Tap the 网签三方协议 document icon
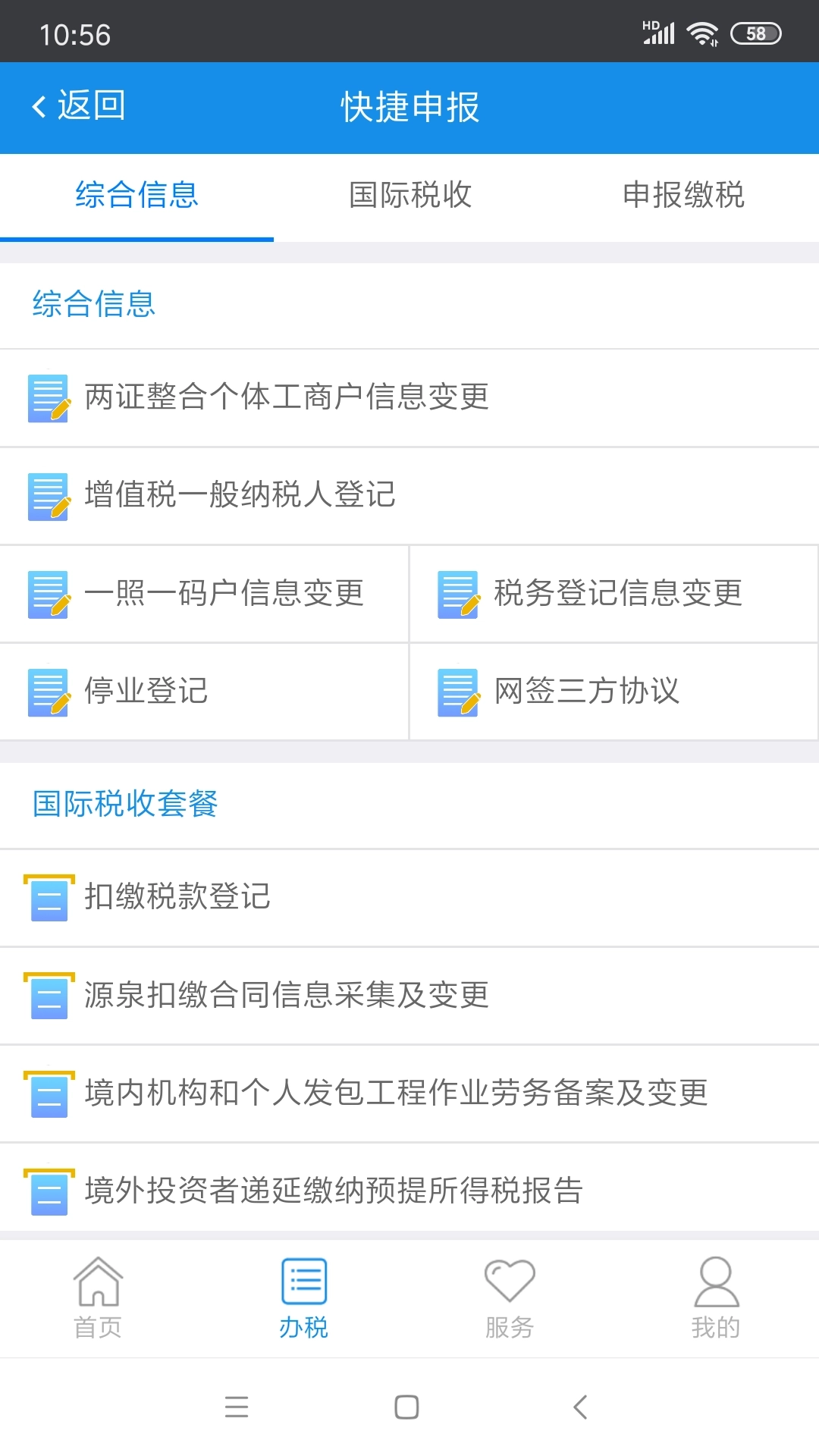Image resolution: width=819 pixels, height=1456 pixels. pyautogui.click(x=457, y=692)
